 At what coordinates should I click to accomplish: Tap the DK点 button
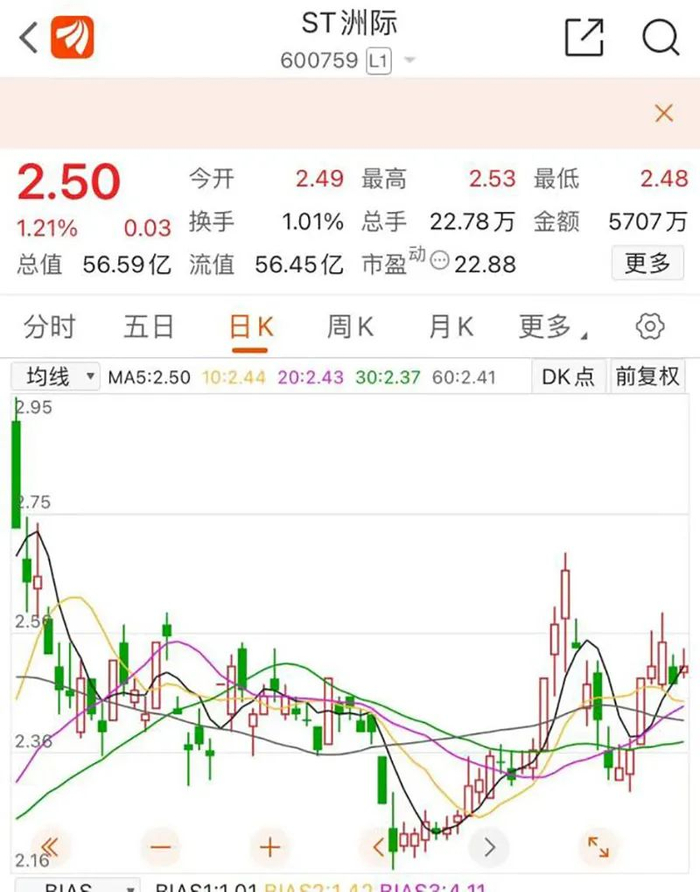pyautogui.click(x=568, y=377)
